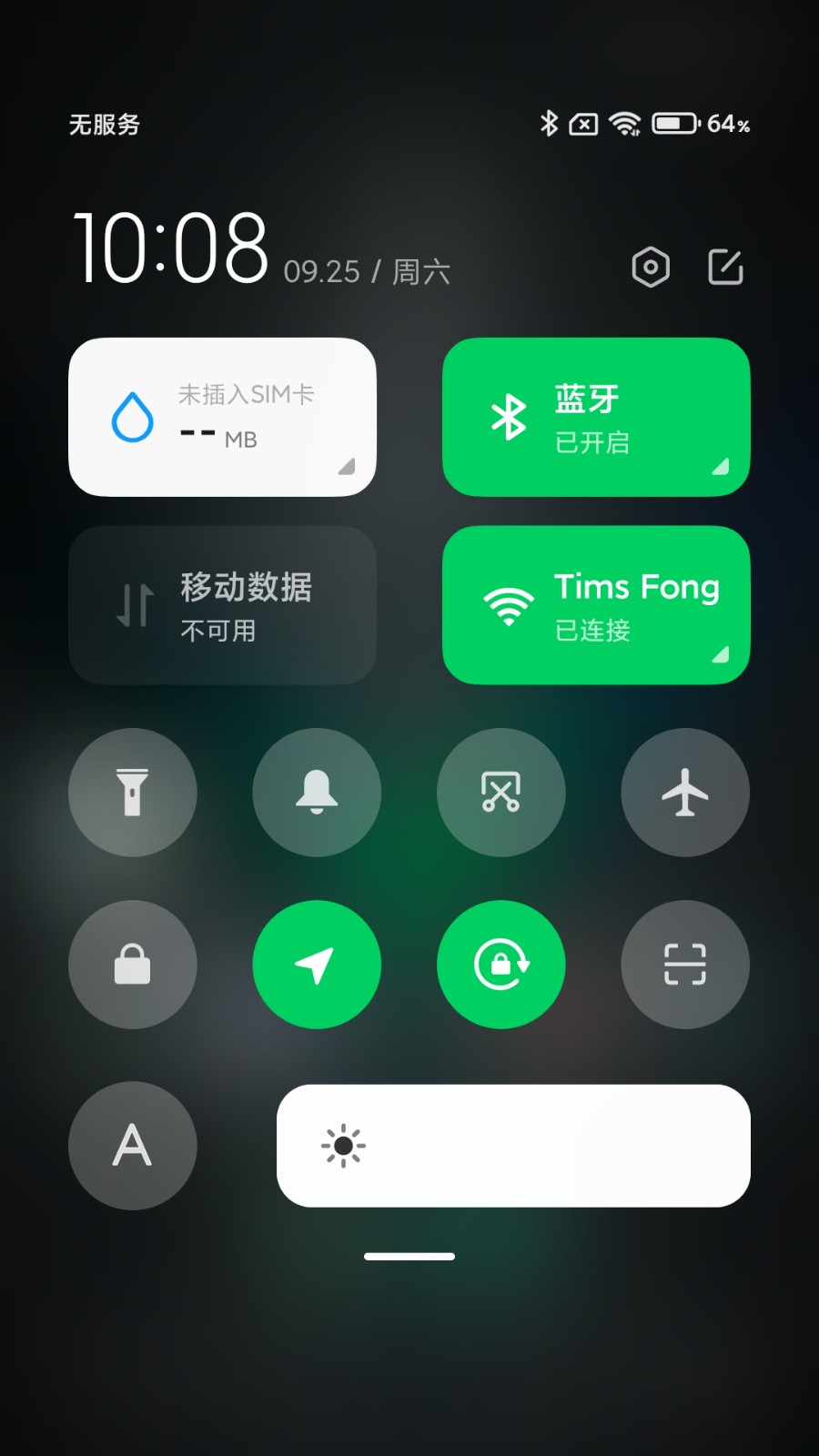Open the data usage SIM card tile
The image size is (819, 1456).
pyautogui.click(x=222, y=417)
